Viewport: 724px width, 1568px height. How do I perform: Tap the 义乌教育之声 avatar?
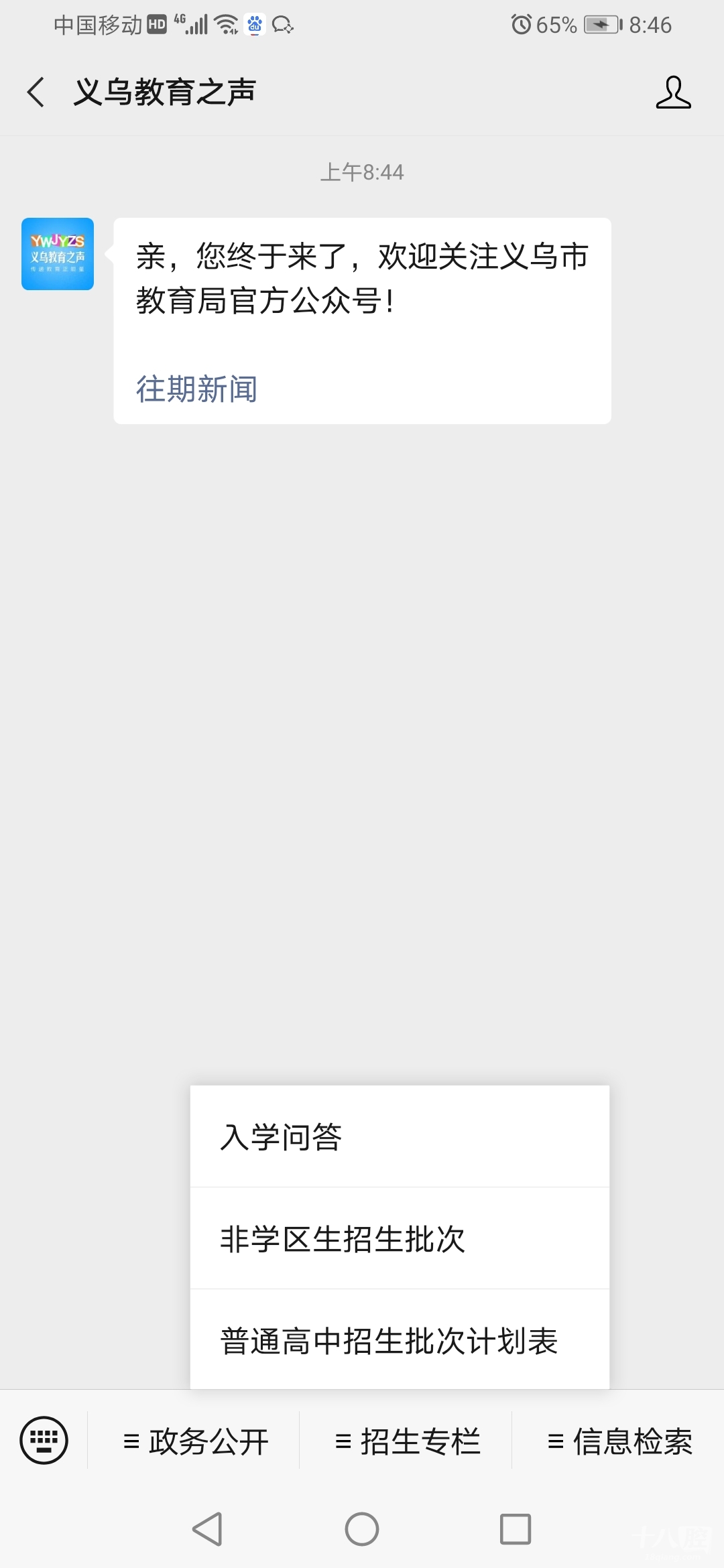[58, 254]
